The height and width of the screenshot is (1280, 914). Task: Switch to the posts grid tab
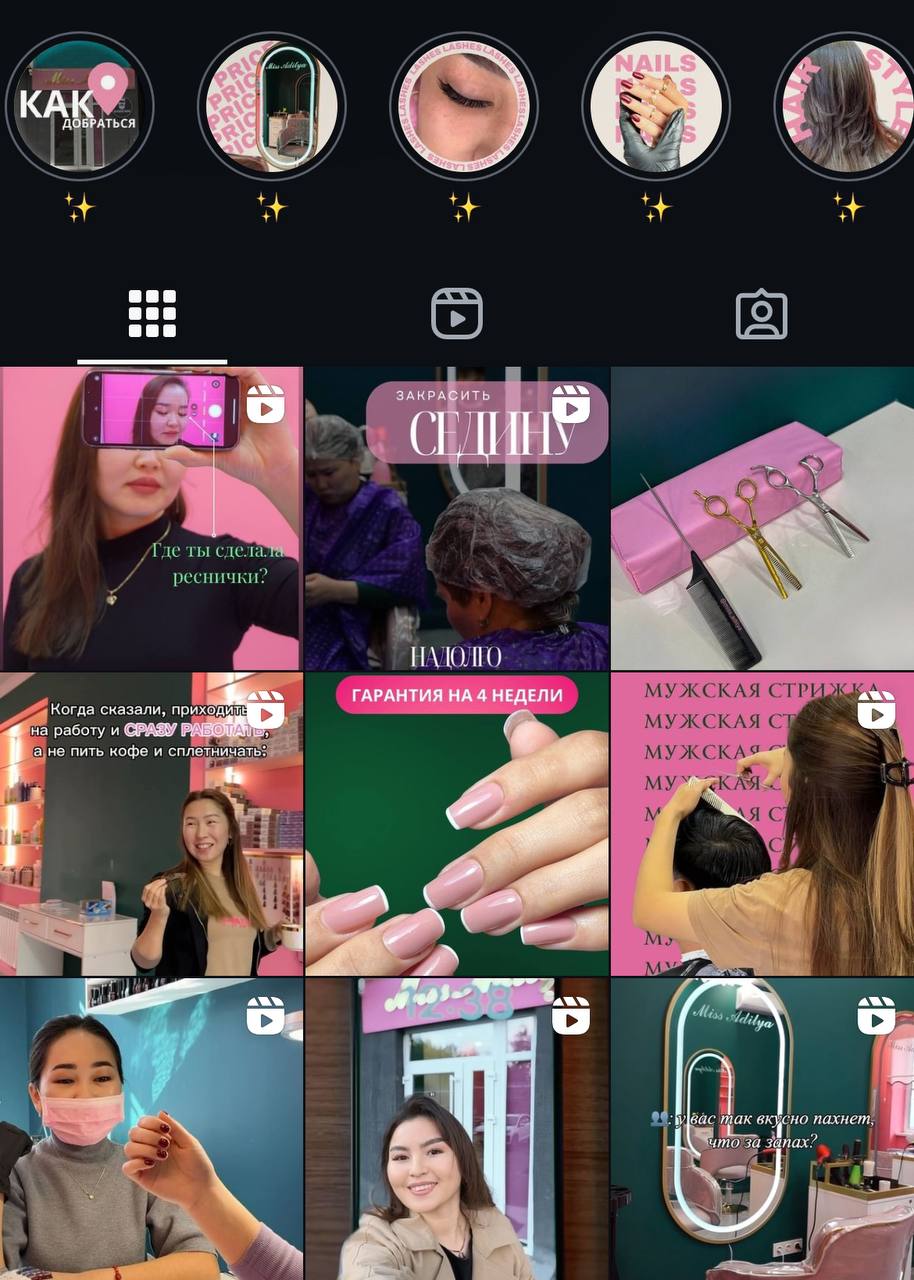(x=152, y=314)
